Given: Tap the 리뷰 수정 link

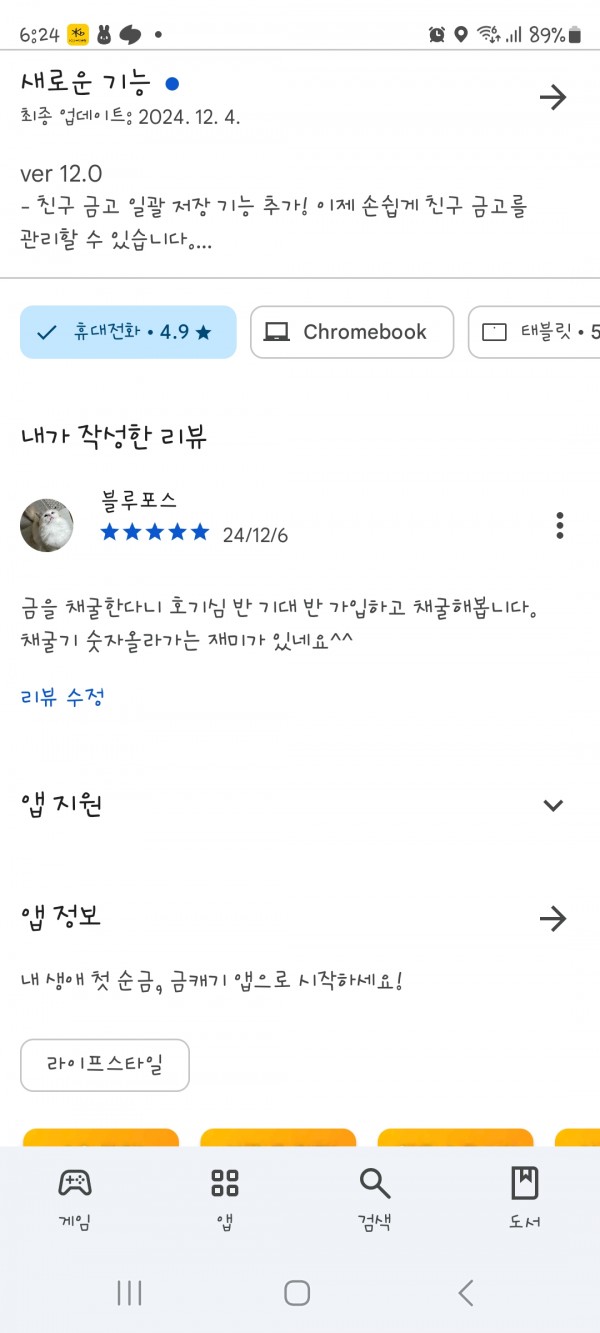Looking at the screenshot, I should tap(63, 697).
